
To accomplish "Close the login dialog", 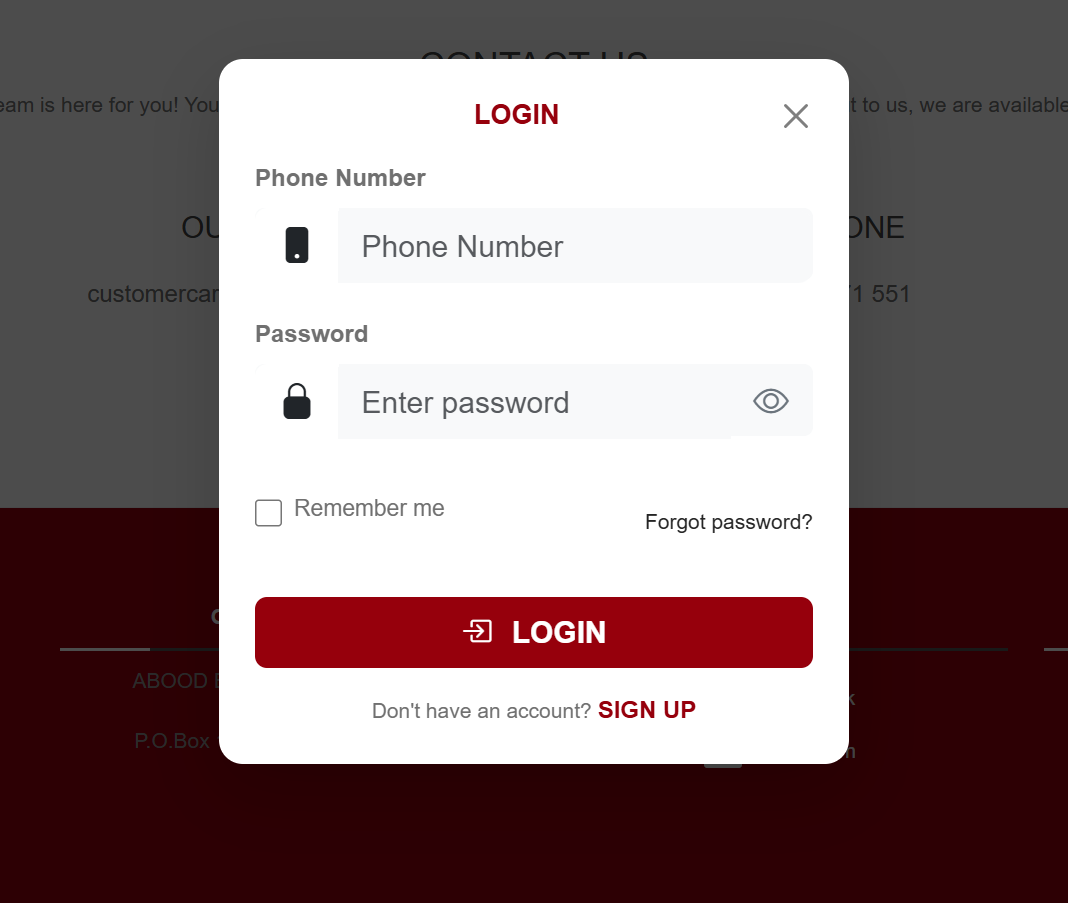I will [x=795, y=116].
